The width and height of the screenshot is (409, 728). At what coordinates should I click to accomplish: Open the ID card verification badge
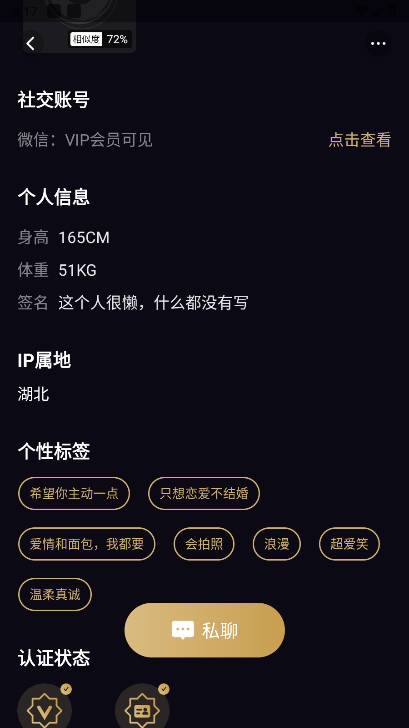(x=142, y=707)
